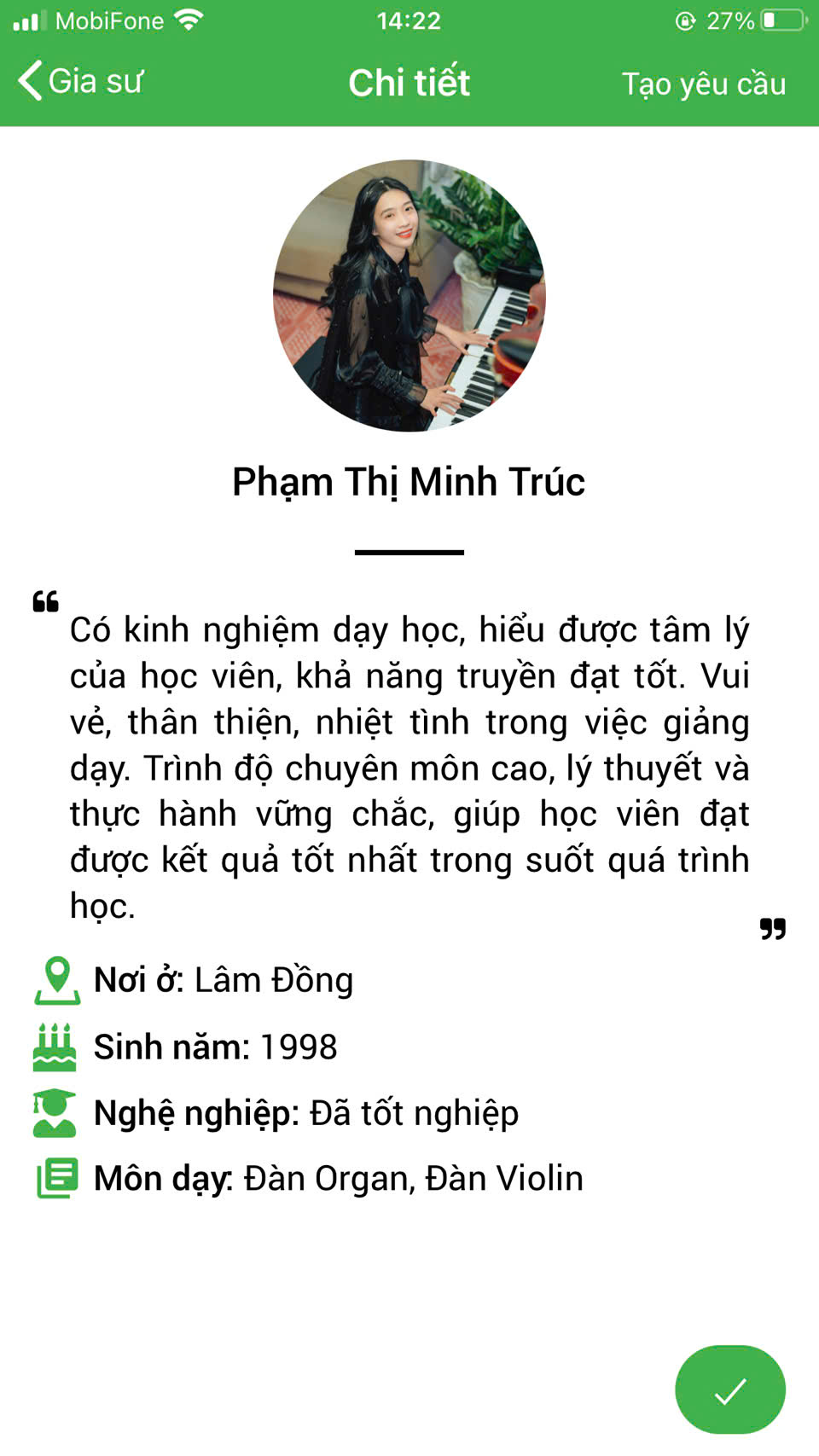The width and height of the screenshot is (819, 1456).
Task: Tap the green checkmark floating button
Action: point(729,1389)
